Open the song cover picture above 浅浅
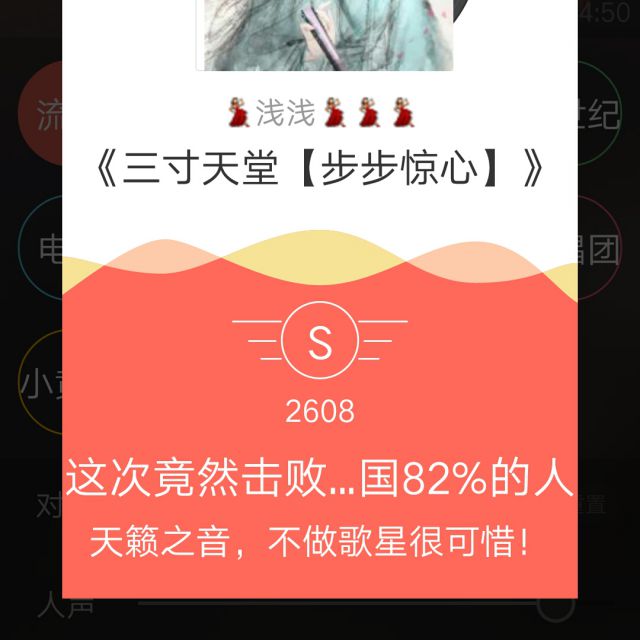The height and width of the screenshot is (640, 640). point(328,35)
